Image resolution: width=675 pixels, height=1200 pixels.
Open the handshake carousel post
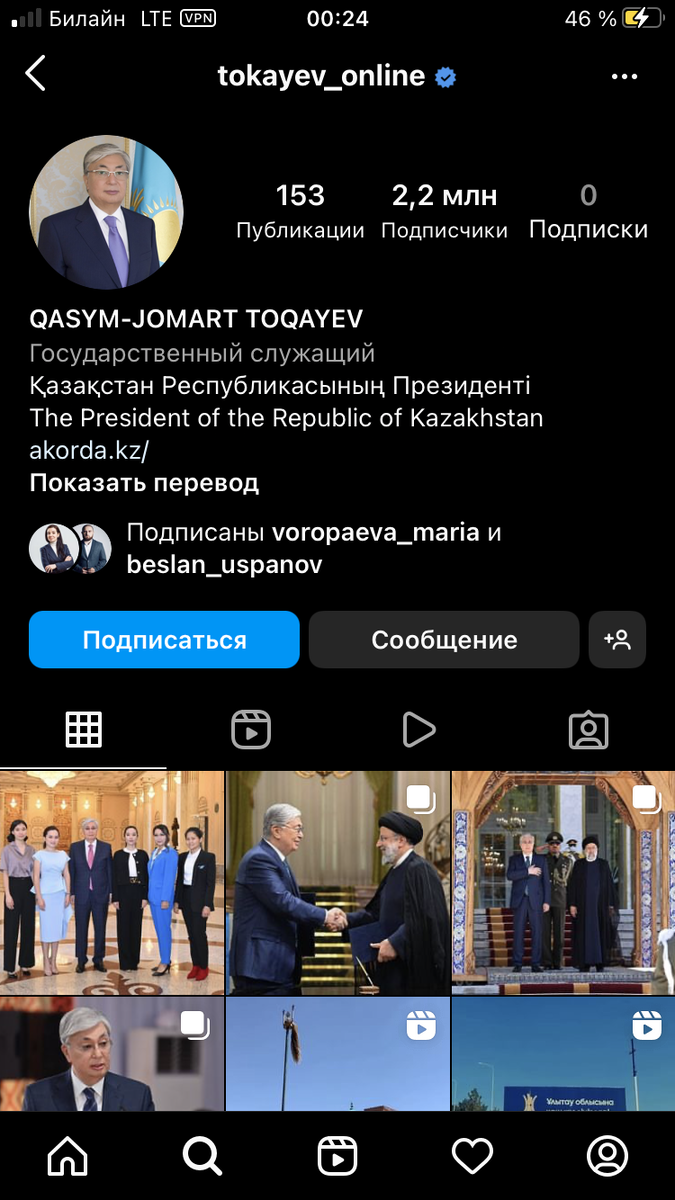(x=338, y=882)
